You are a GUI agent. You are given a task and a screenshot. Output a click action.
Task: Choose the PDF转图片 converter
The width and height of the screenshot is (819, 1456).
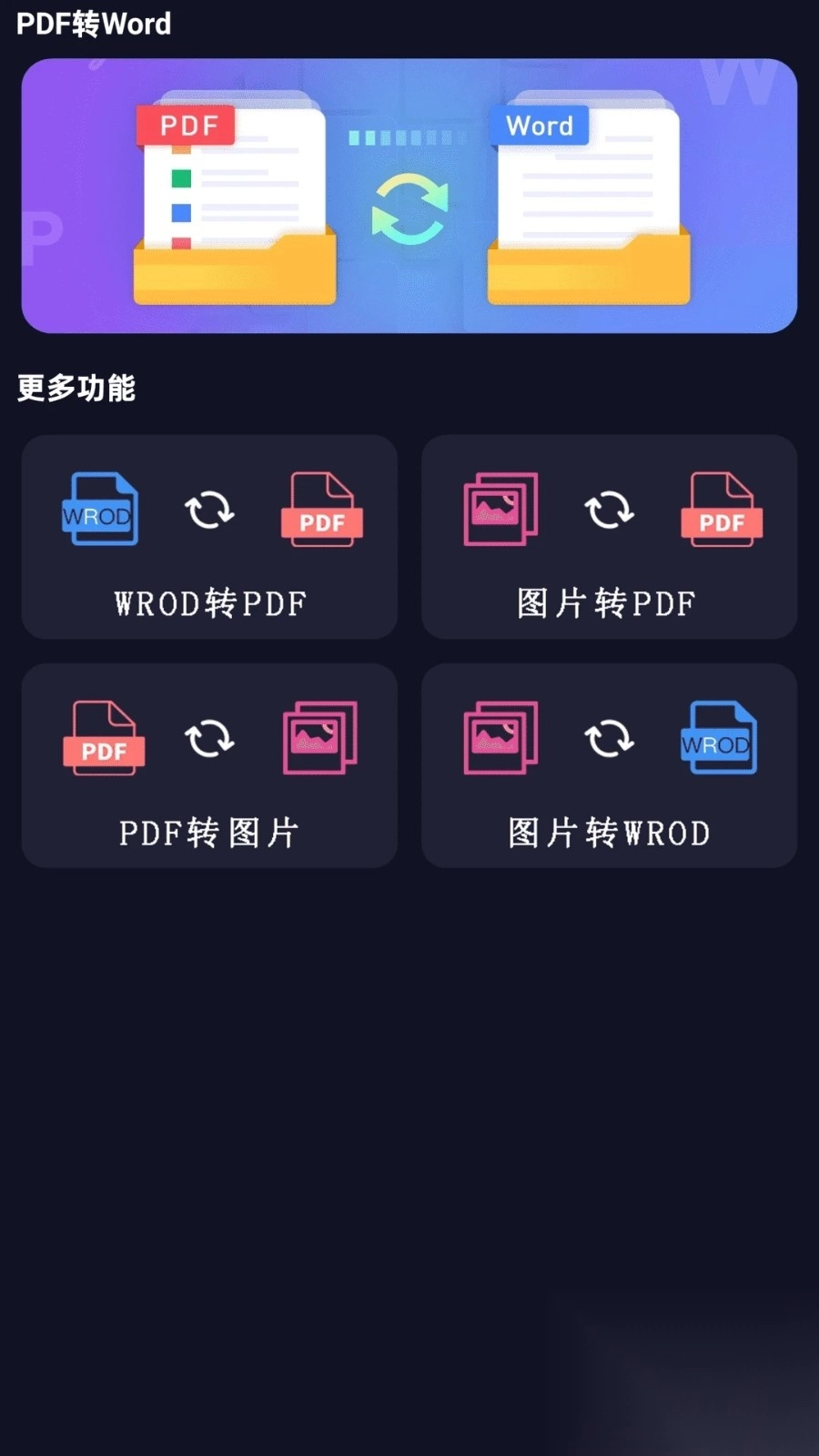pos(209,765)
